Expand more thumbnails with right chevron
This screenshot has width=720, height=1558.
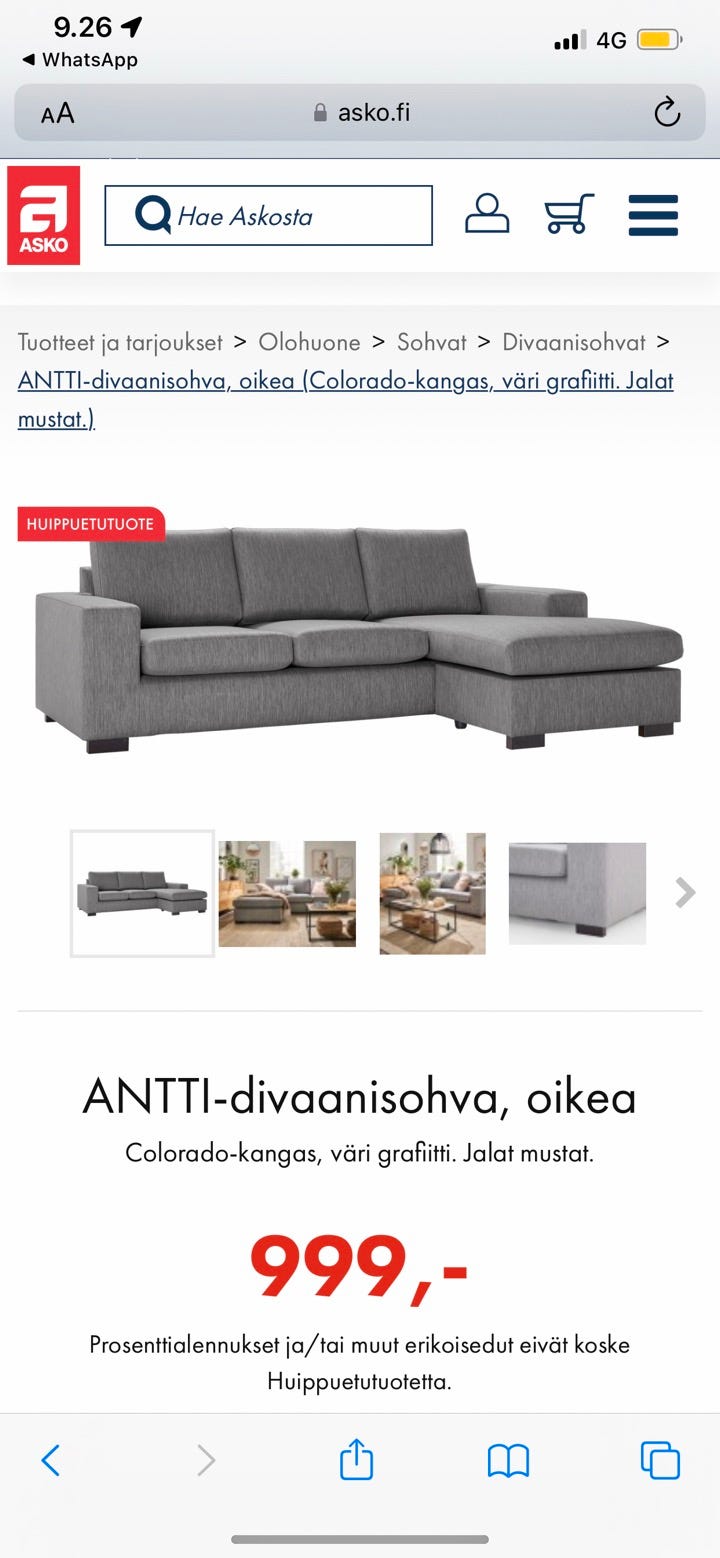pos(685,892)
